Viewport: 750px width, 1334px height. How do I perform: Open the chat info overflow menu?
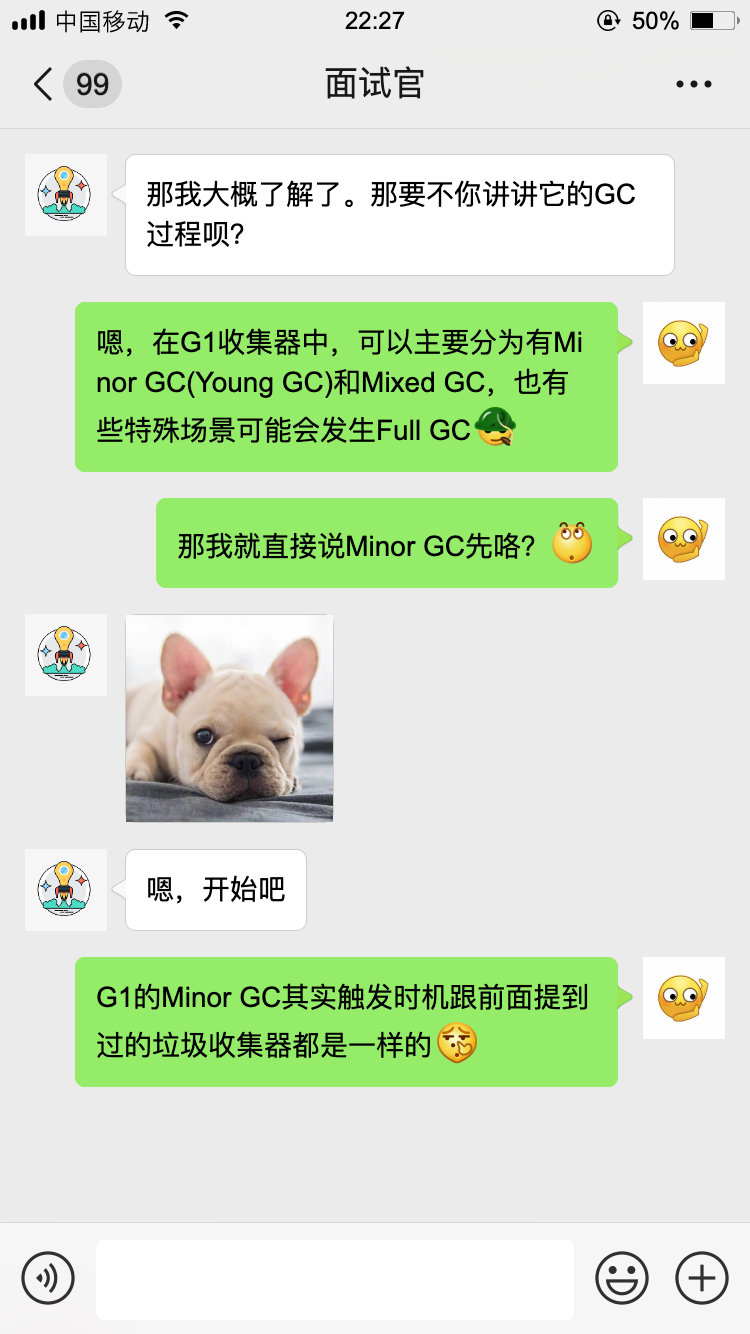click(693, 85)
